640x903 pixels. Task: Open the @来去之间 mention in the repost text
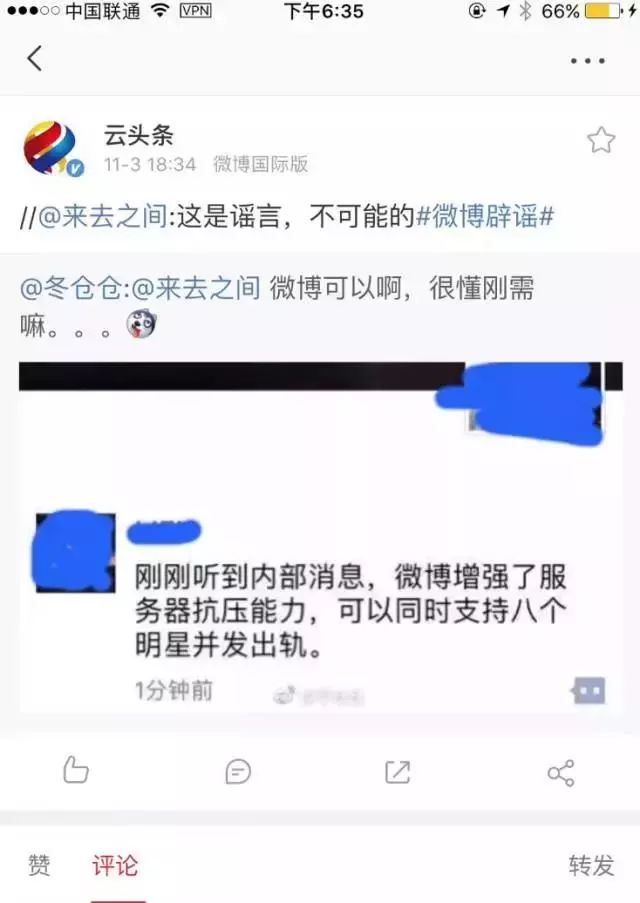104,216
